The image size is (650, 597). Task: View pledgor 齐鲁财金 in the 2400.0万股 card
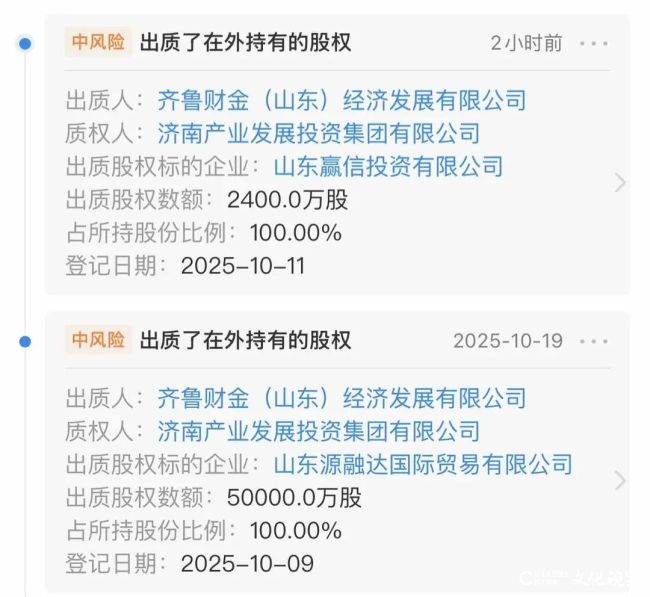pyautogui.click(x=341, y=100)
